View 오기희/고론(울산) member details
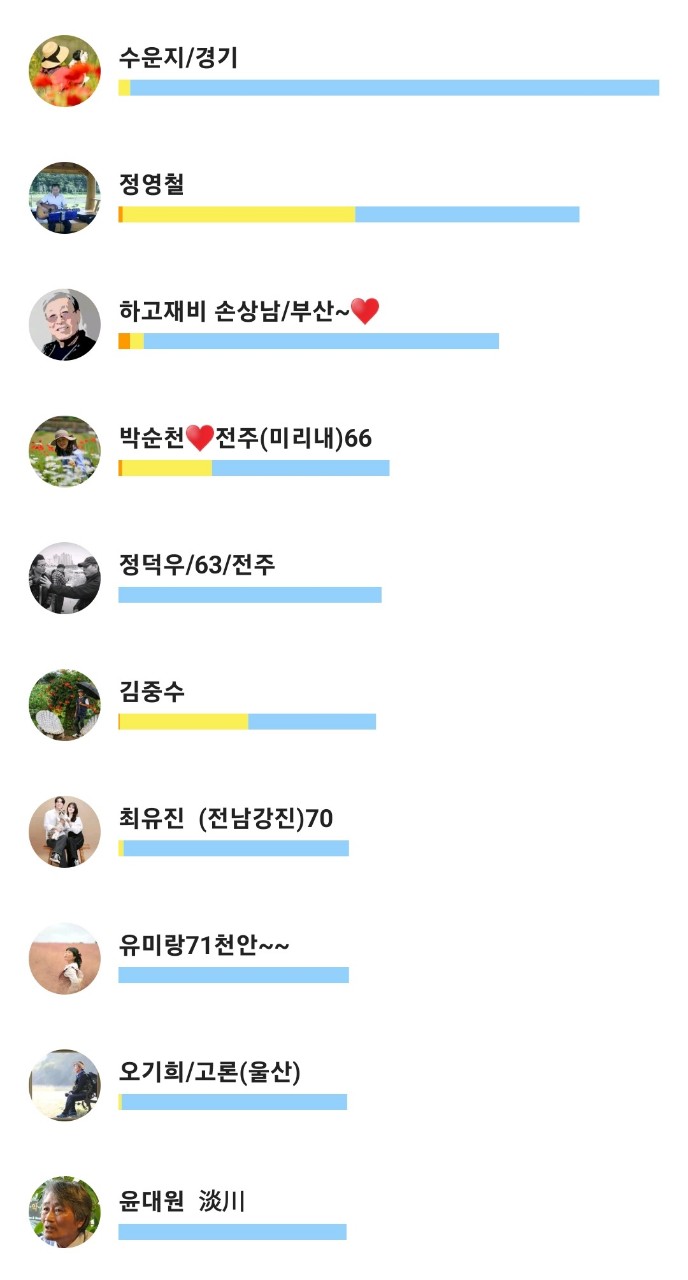 [344, 1085]
